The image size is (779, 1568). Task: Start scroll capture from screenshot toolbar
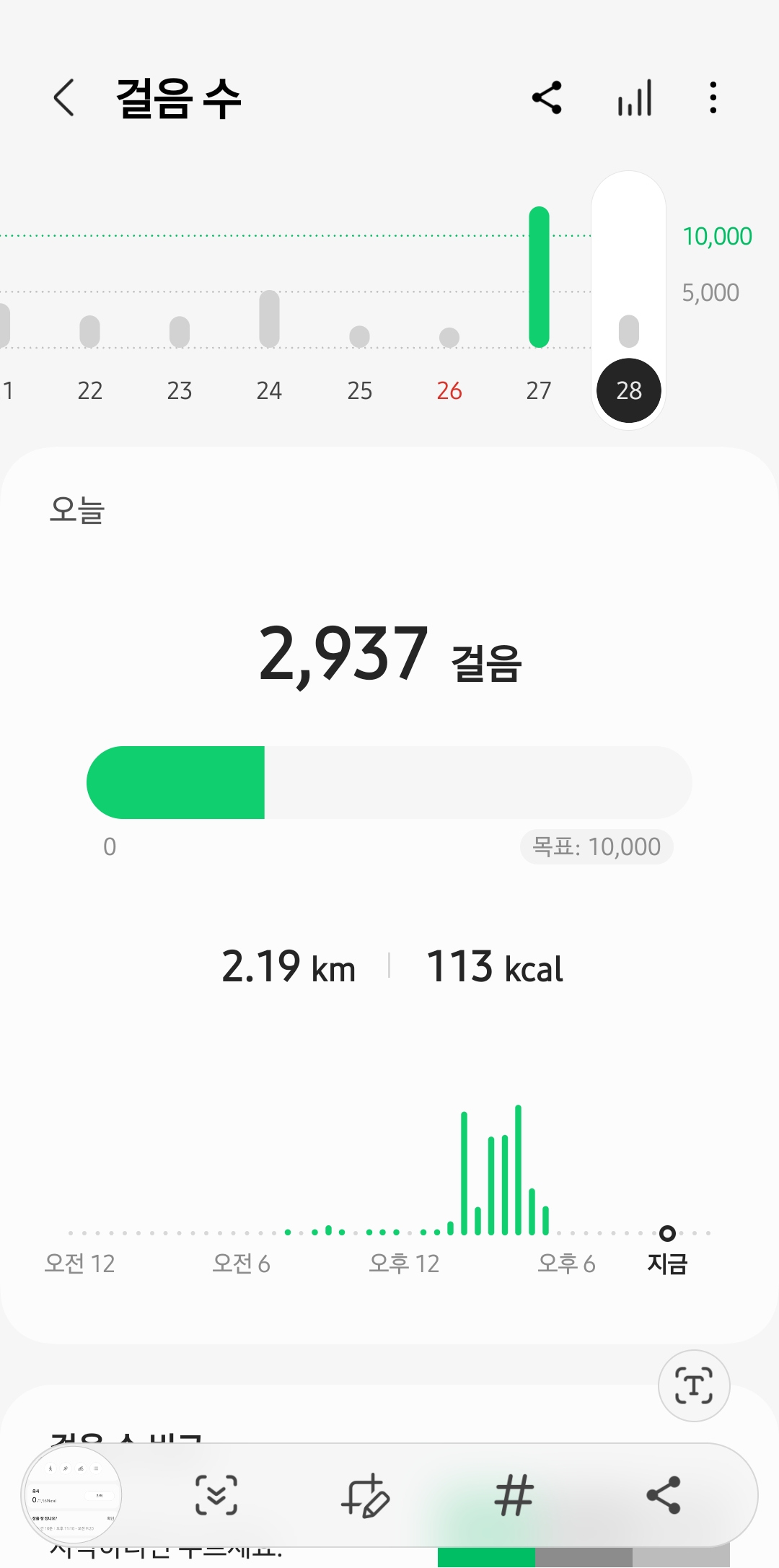coord(216,1494)
